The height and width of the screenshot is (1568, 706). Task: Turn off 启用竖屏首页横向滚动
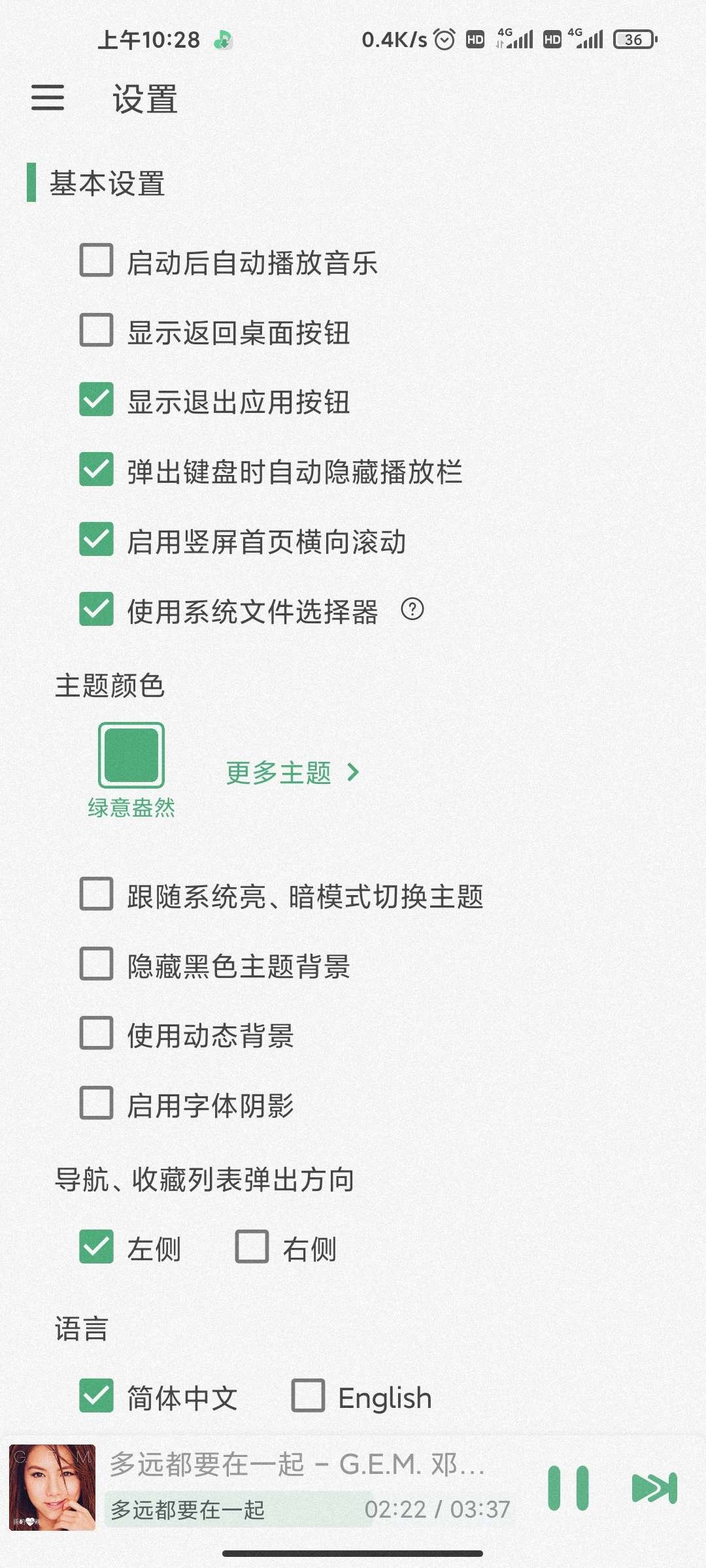coord(96,539)
